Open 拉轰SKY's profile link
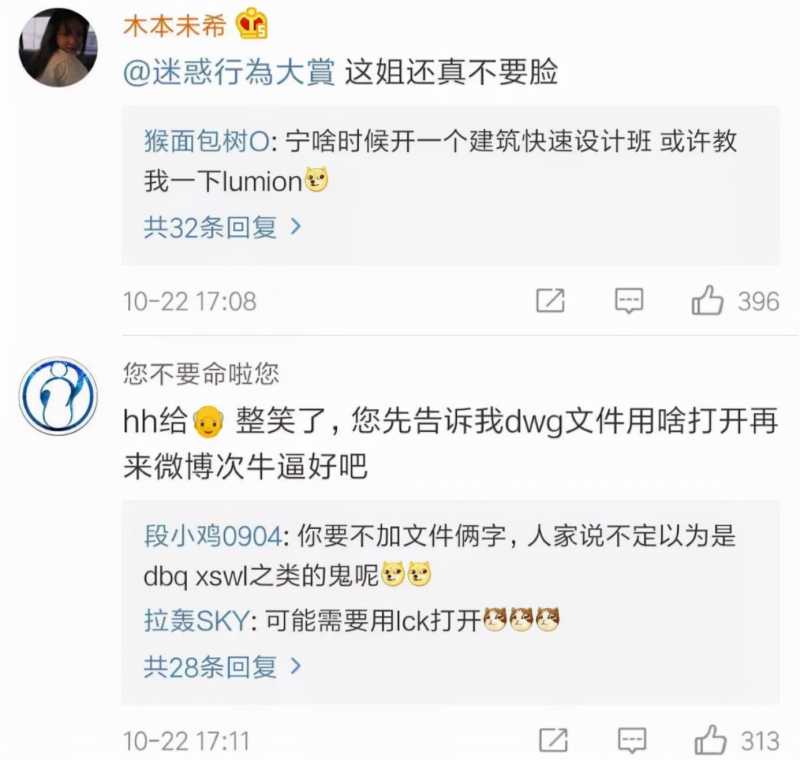 195,621
